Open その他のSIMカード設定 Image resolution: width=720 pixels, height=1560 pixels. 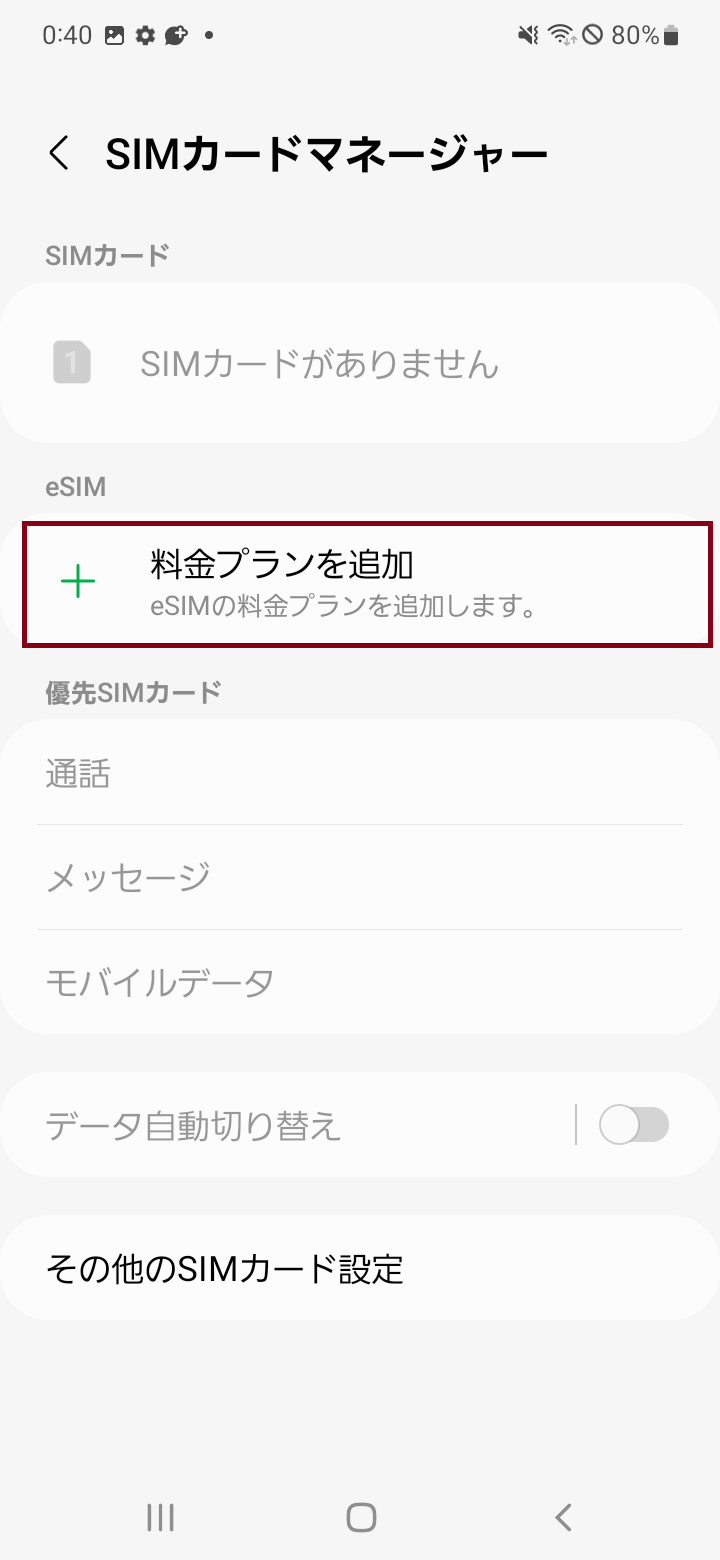[x=360, y=1268]
